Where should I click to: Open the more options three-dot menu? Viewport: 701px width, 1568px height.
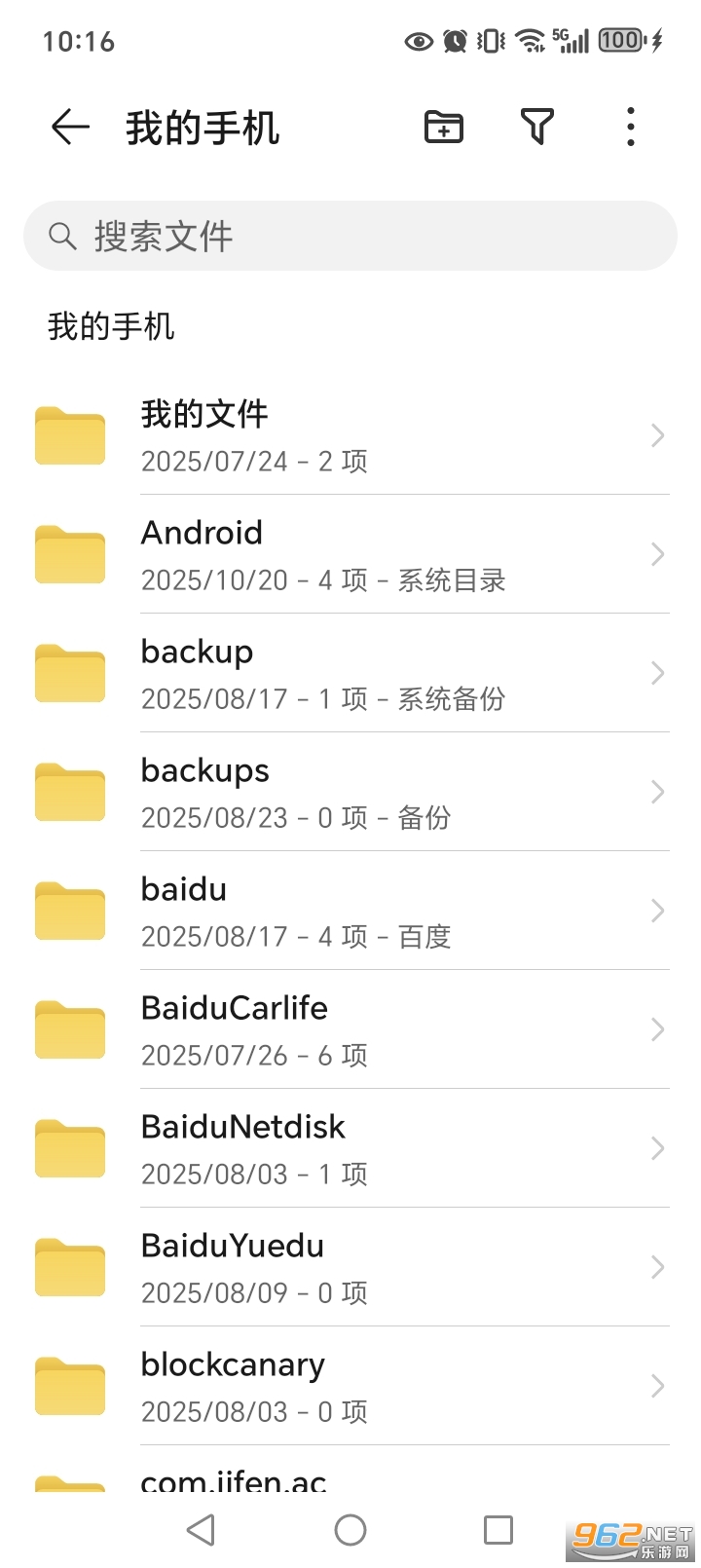[x=631, y=127]
